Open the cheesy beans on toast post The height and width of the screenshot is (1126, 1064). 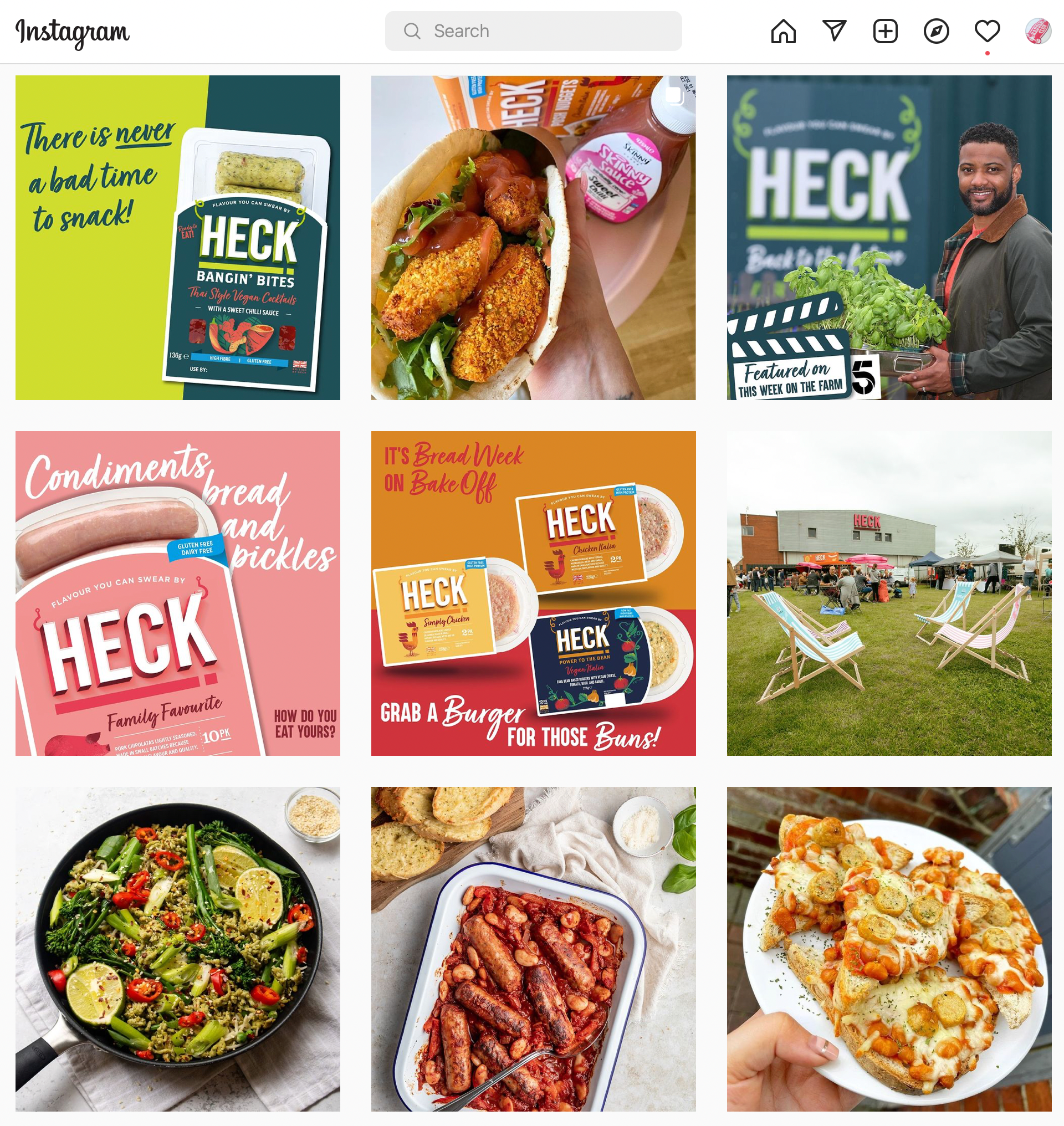coord(889,949)
